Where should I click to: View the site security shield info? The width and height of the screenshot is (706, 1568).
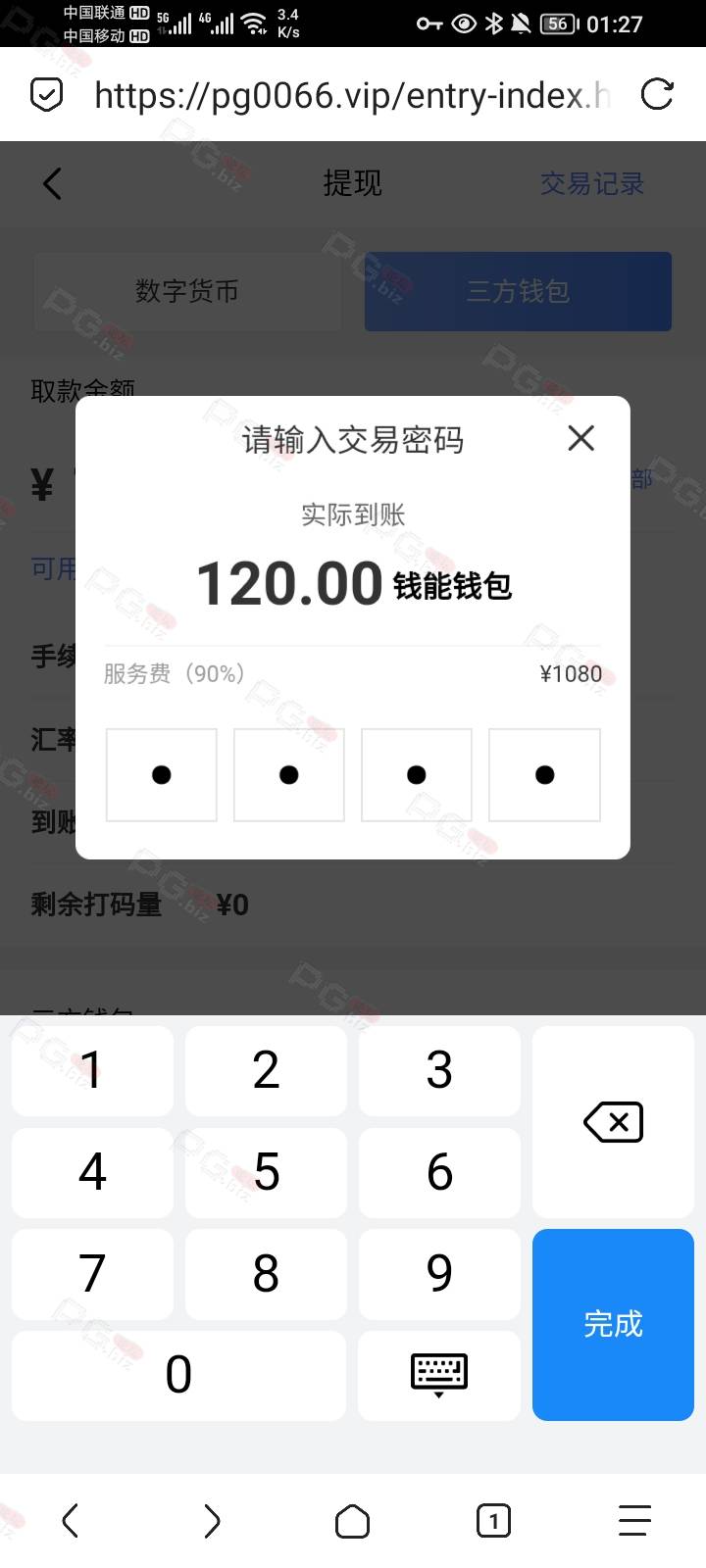point(47,95)
